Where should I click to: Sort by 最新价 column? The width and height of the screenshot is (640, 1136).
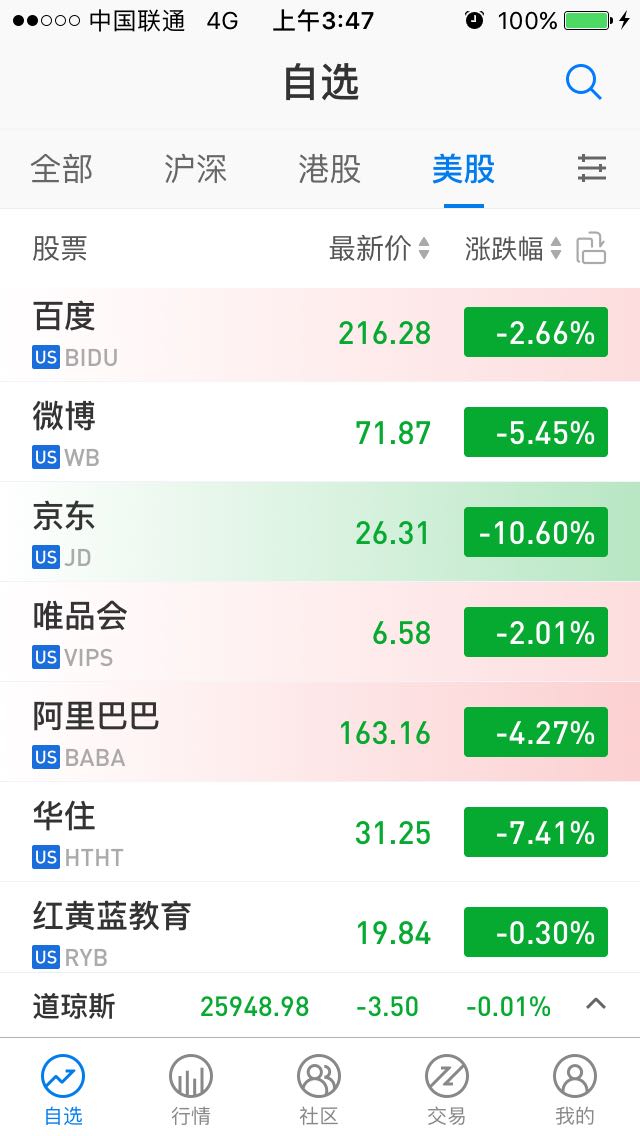click(379, 248)
